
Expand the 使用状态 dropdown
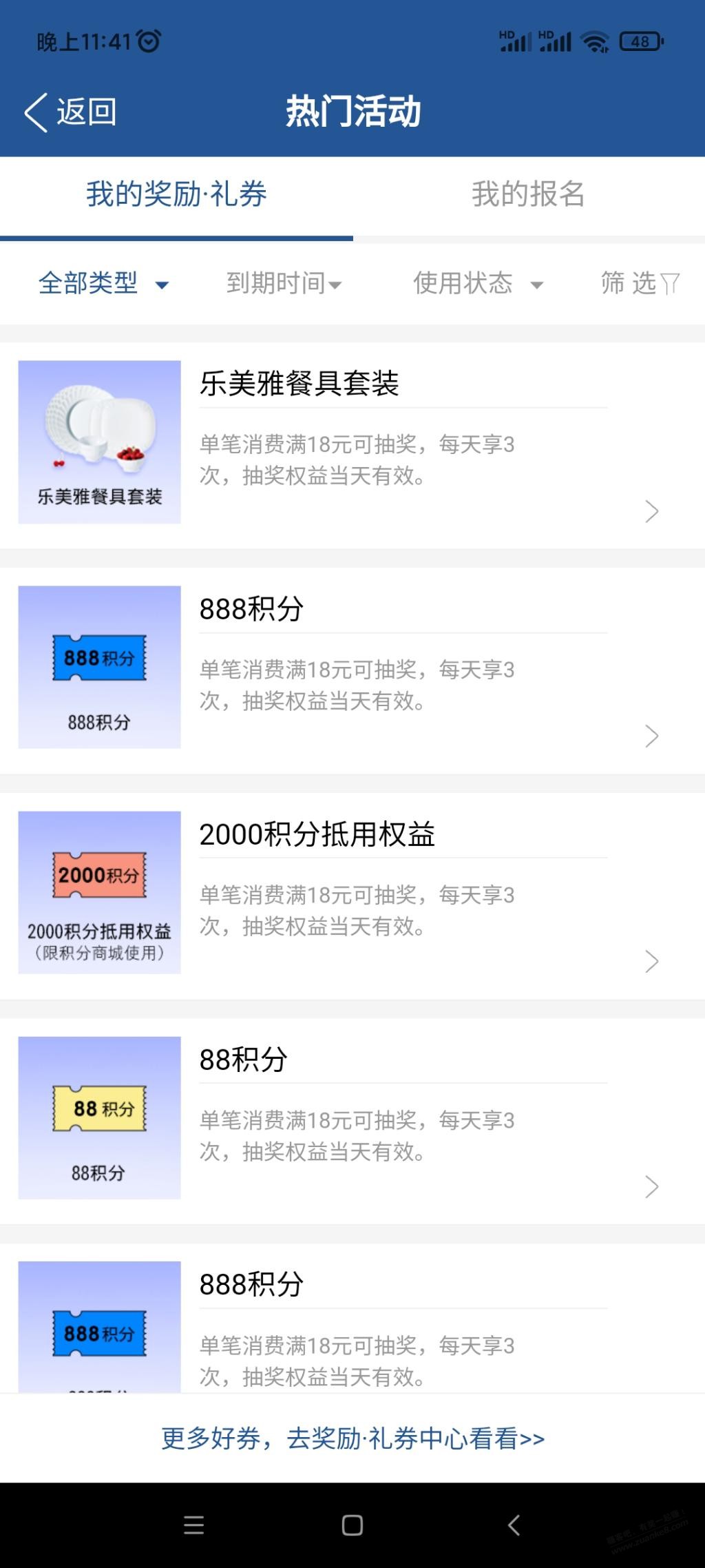[478, 283]
